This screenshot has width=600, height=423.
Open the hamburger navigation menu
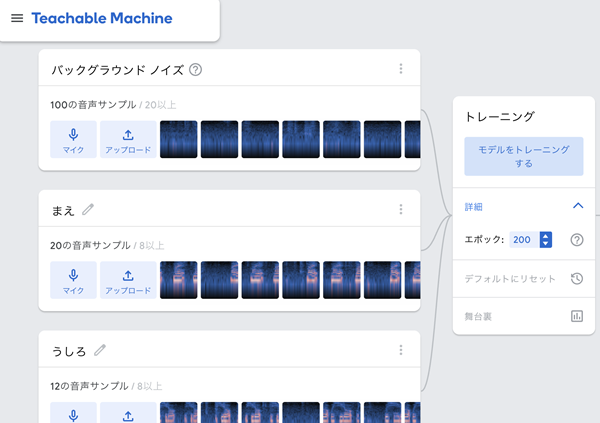pos(16,18)
